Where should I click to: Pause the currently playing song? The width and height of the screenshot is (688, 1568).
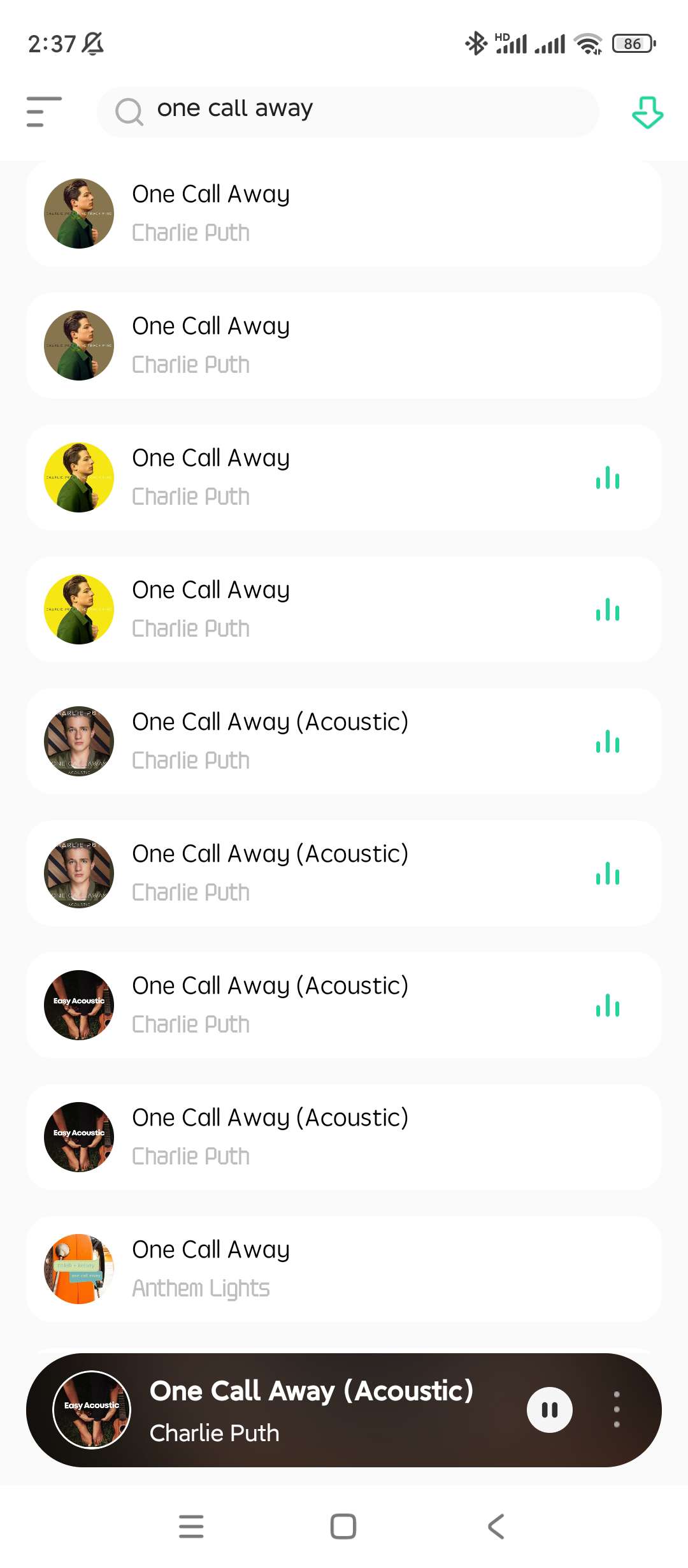pos(549,1410)
